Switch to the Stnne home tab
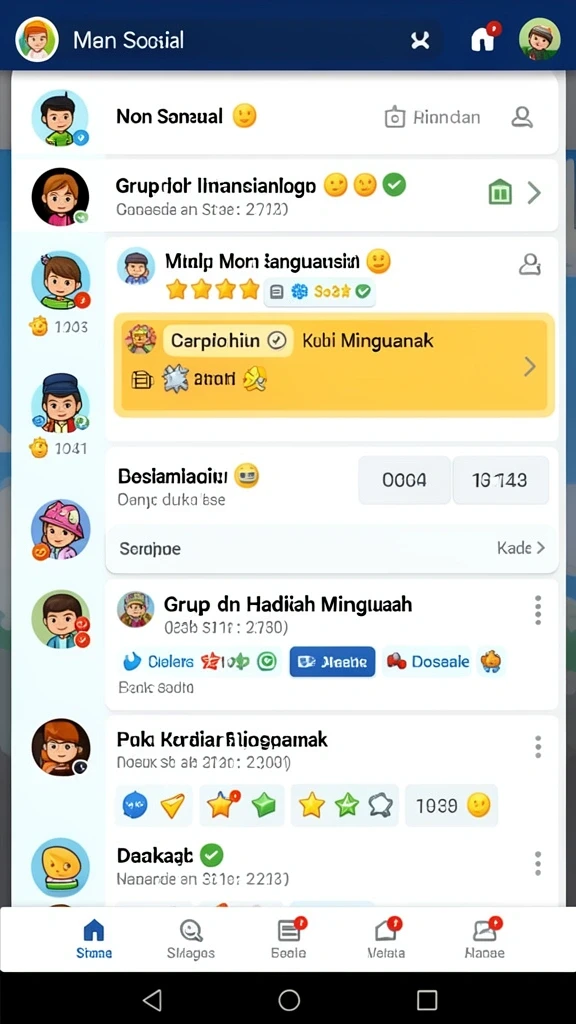576x1024 pixels. (94, 939)
